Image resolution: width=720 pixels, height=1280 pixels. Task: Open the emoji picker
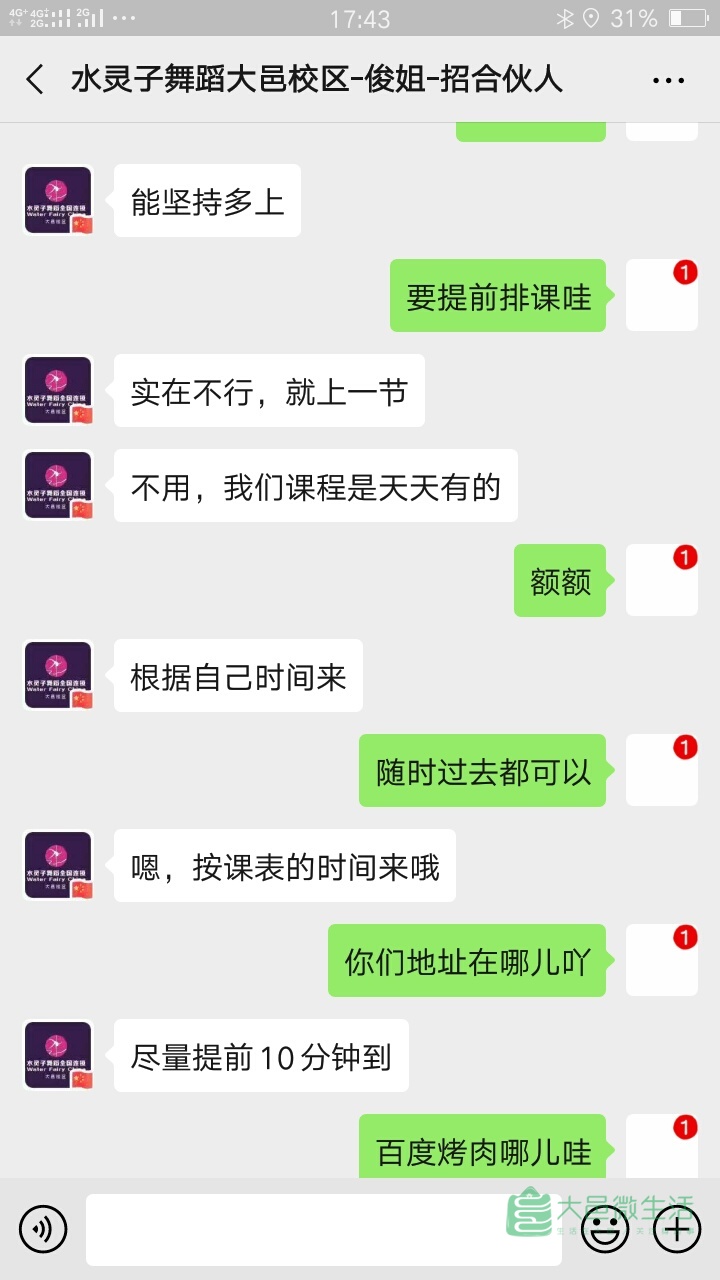coord(605,1230)
